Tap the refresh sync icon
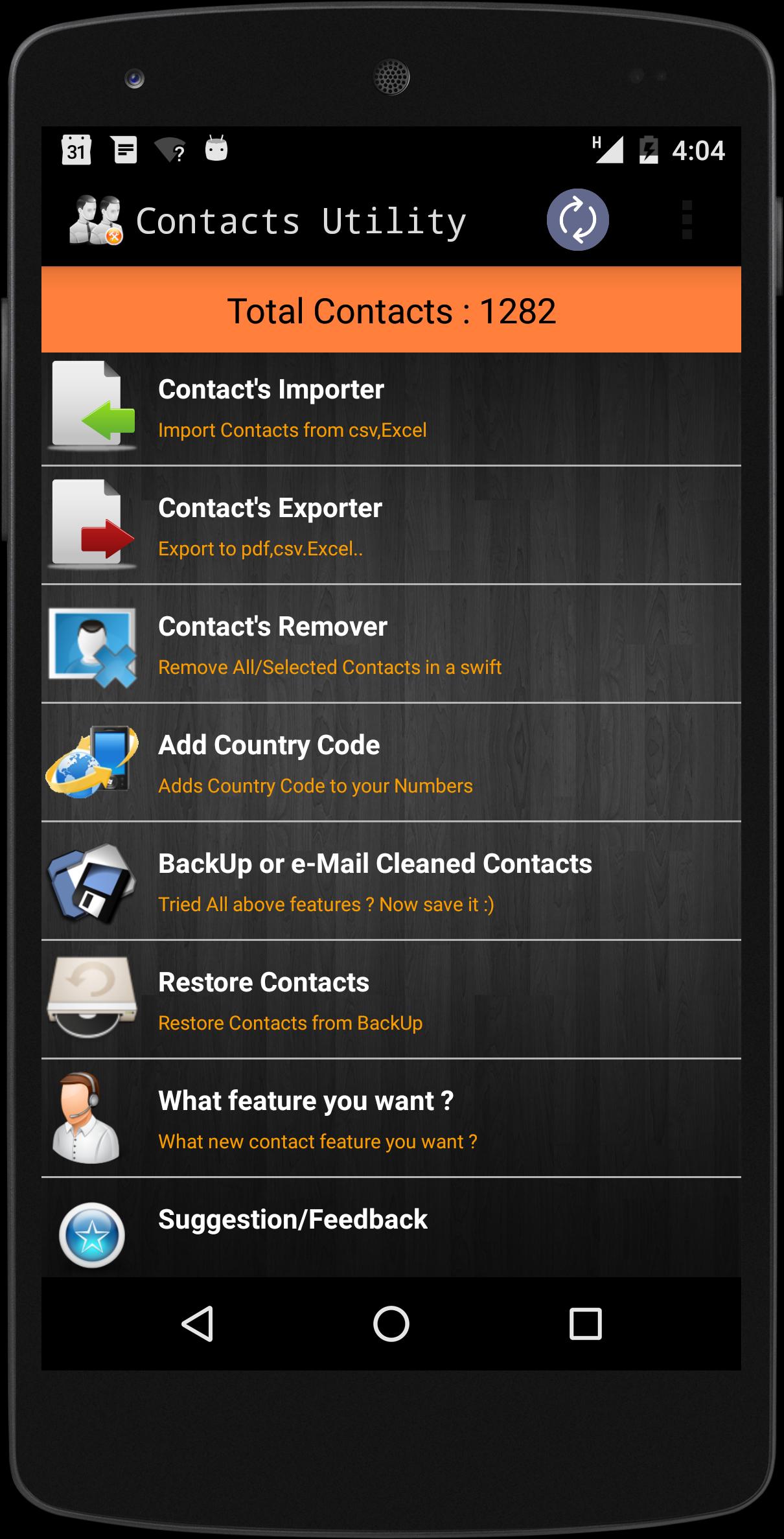The image size is (784, 1539). click(x=577, y=220)
